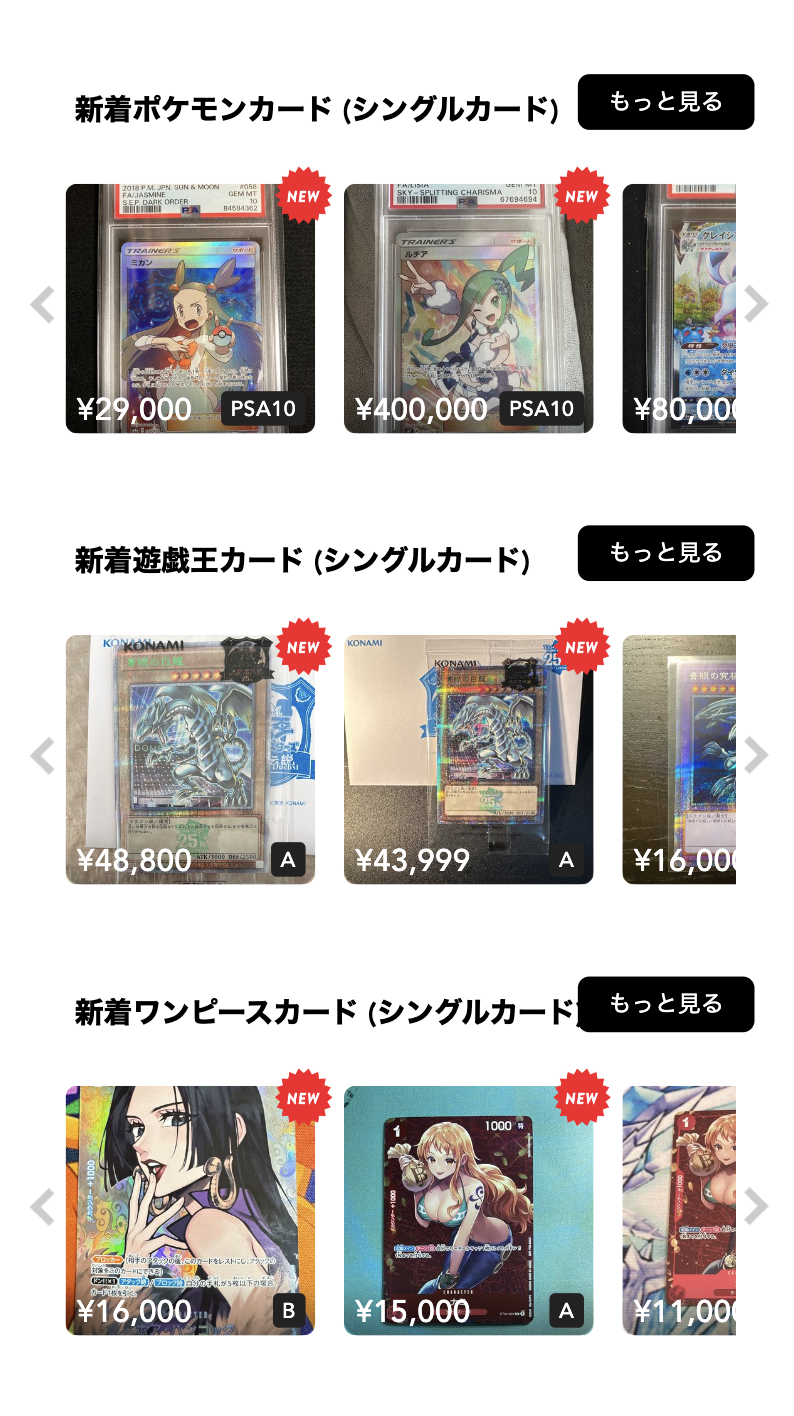Go back in the One Piece carousel
Screen dimensions: 794x1416
[42, 1207]
